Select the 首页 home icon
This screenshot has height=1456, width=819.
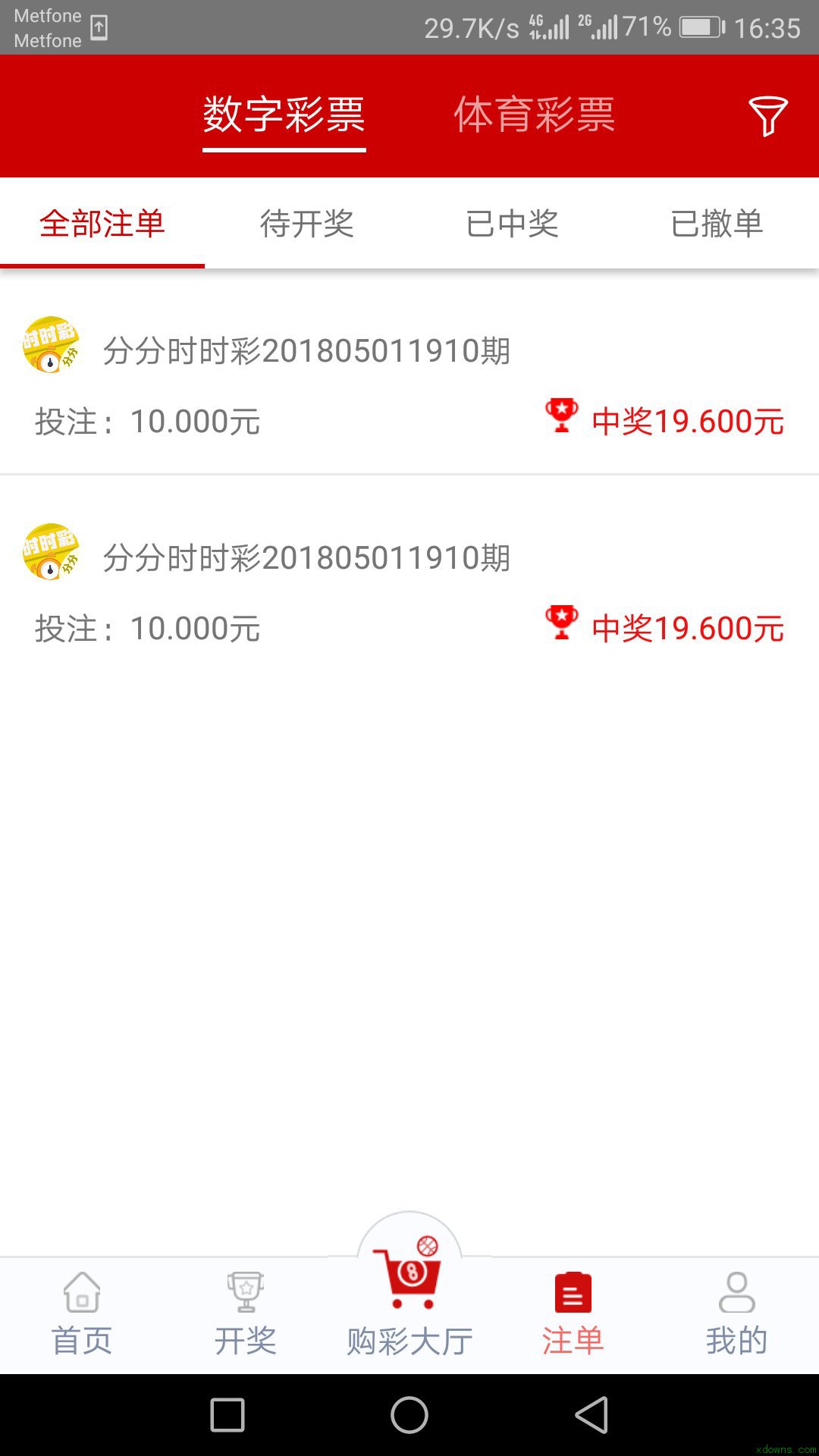[81, 1293]
